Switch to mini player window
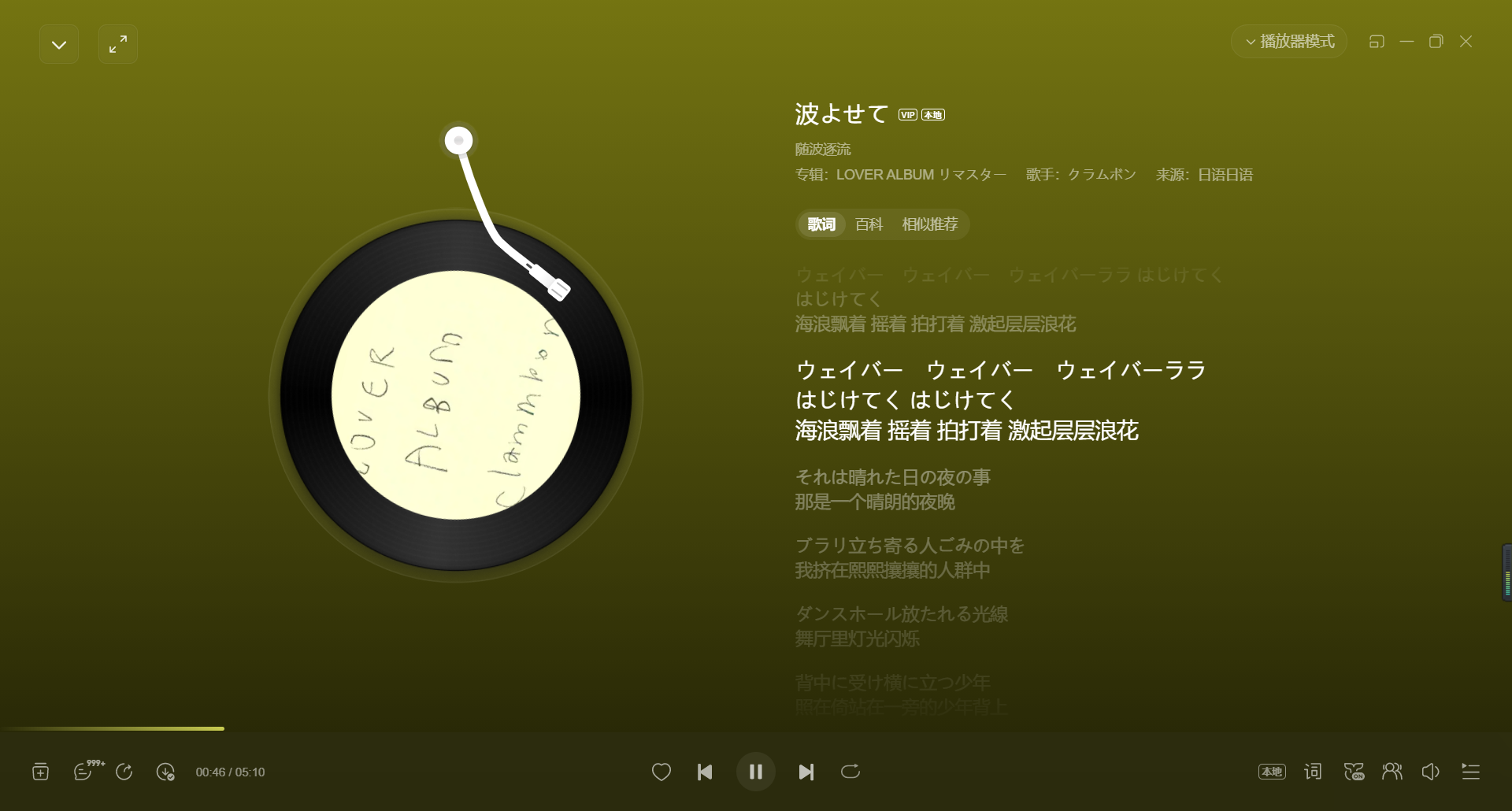This screenshot has height=811, width=1512. click(1377, 42)
